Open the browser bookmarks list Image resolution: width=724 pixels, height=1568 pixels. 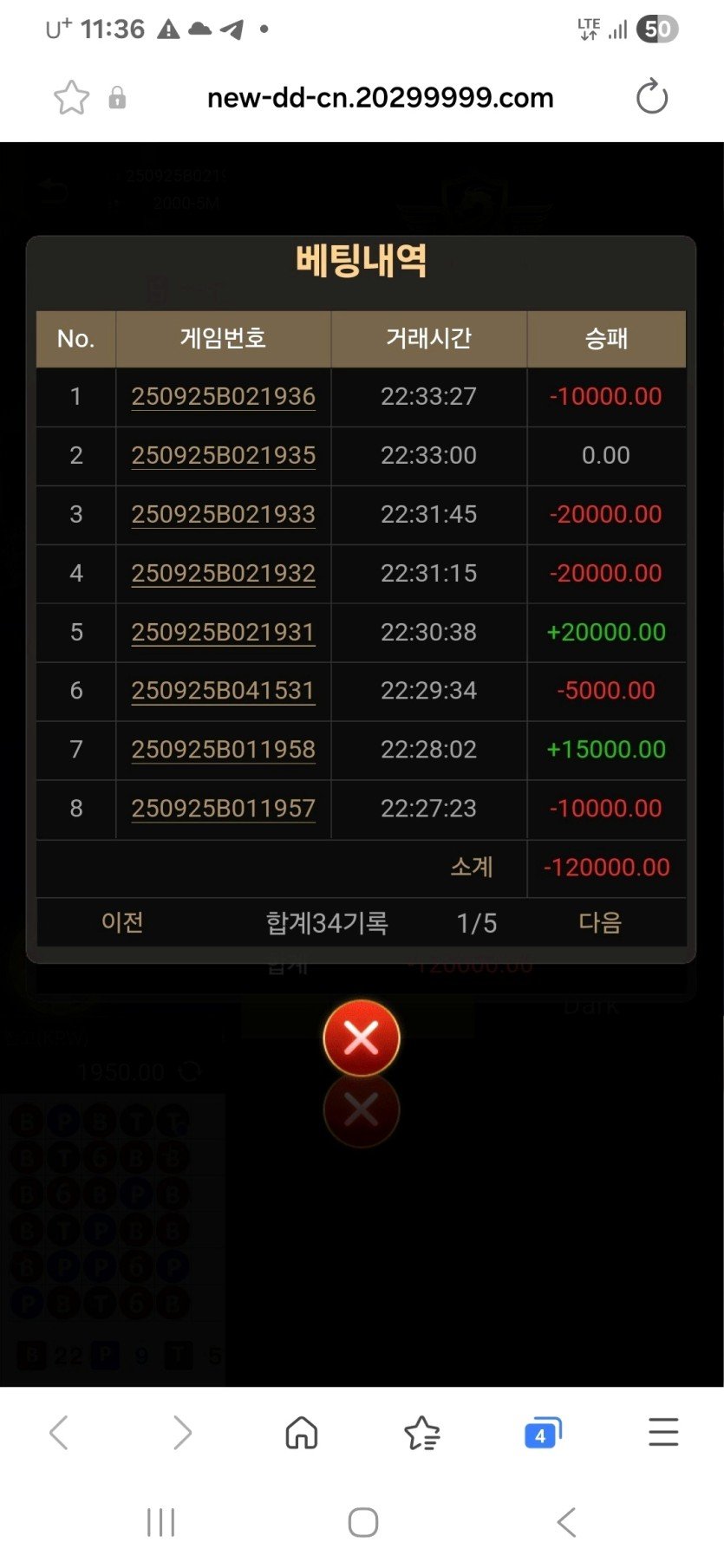tap(422, 1433)
